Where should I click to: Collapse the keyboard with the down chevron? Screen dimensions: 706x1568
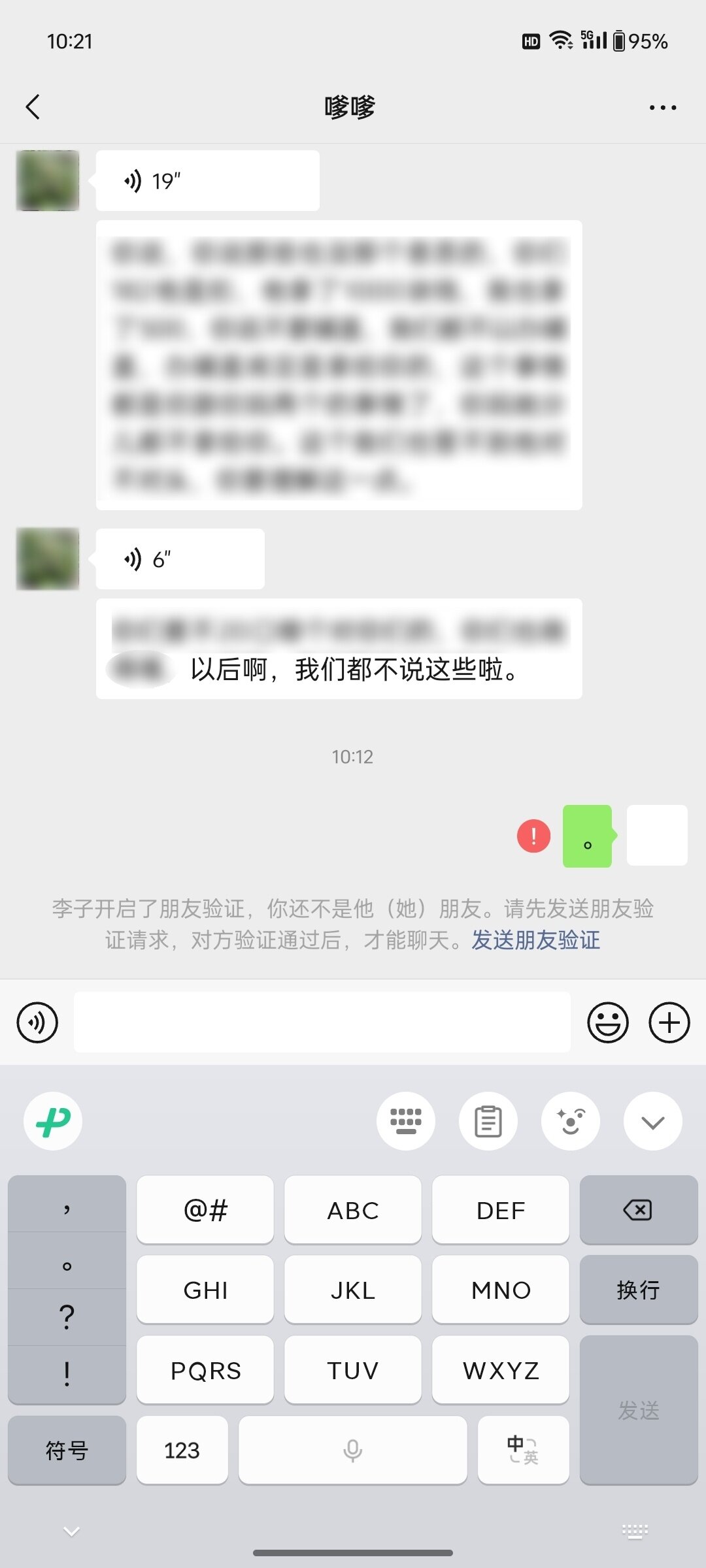pos(652,1121)
